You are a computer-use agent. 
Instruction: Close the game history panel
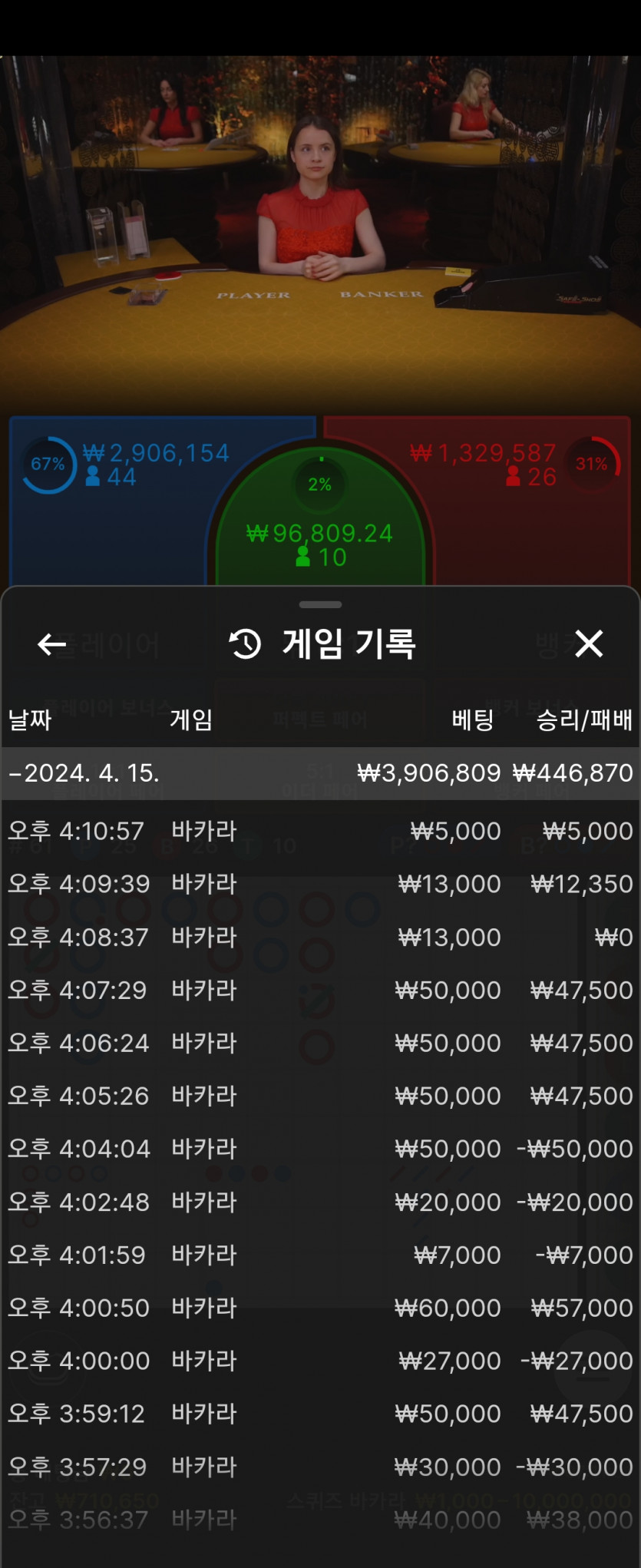[x=589, y=644]
